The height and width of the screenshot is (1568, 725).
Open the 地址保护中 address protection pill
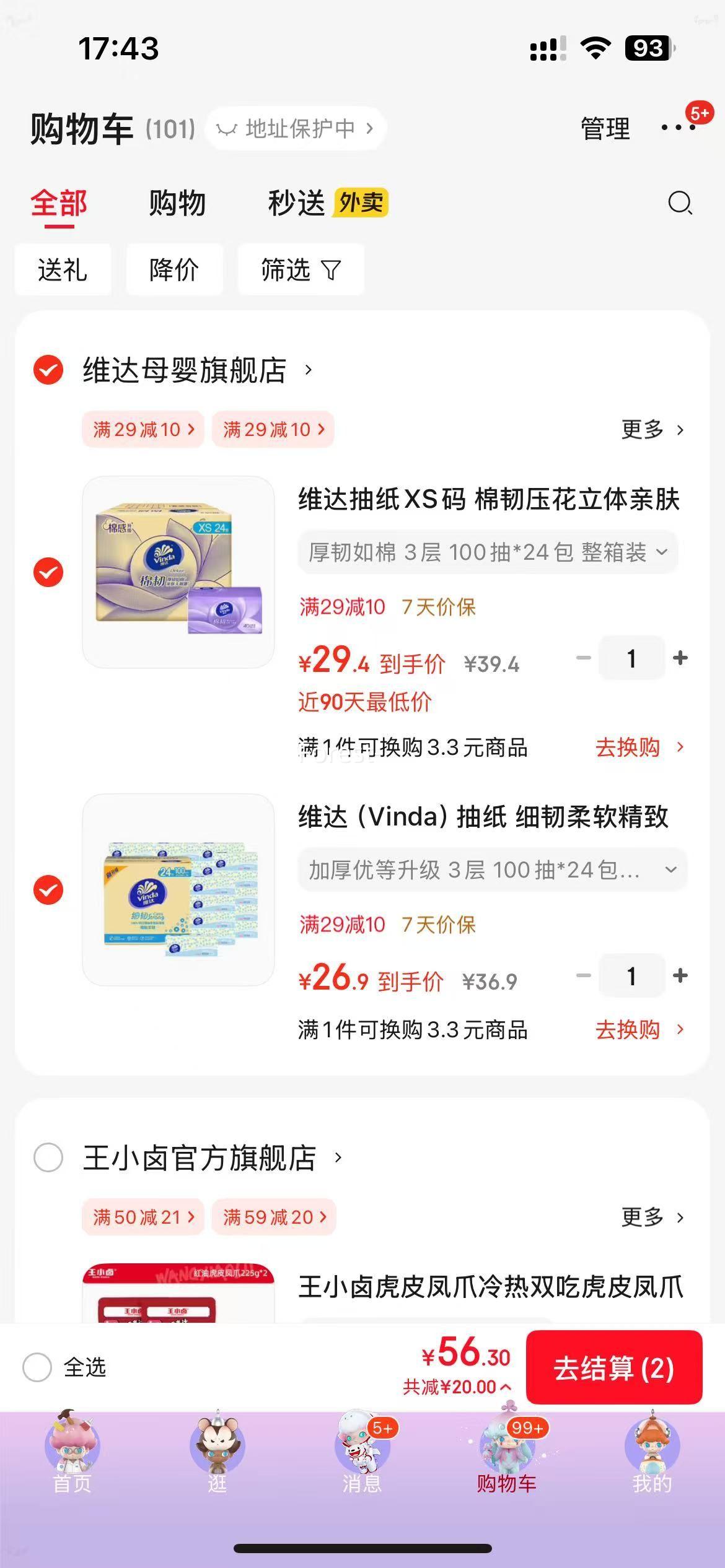pos(296,128)
